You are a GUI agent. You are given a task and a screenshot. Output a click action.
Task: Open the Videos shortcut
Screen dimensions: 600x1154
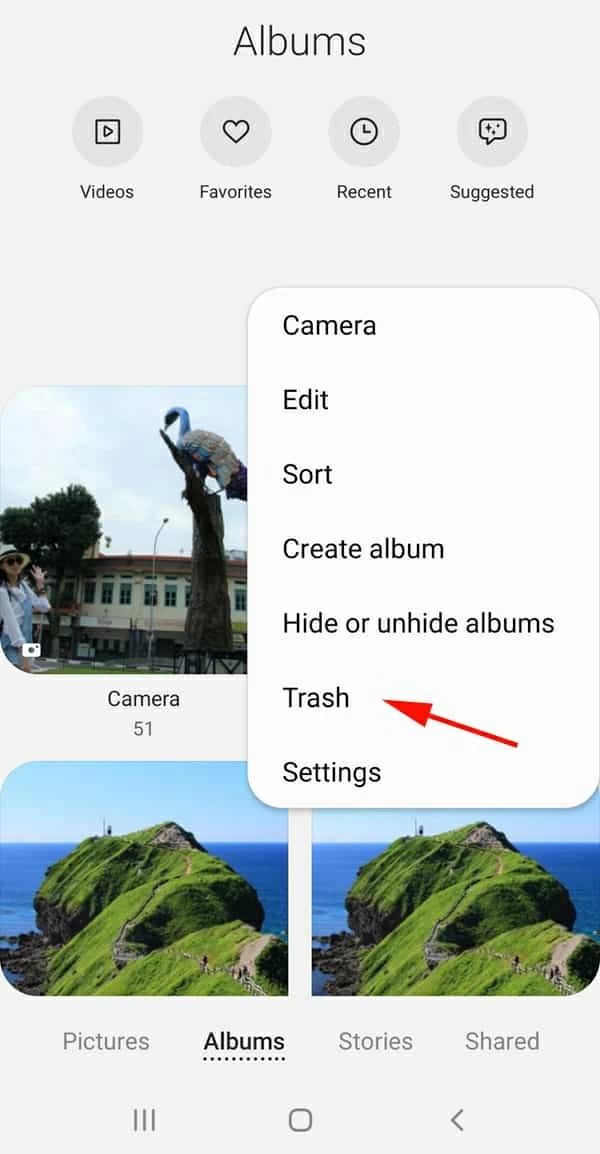coord(107,132)
